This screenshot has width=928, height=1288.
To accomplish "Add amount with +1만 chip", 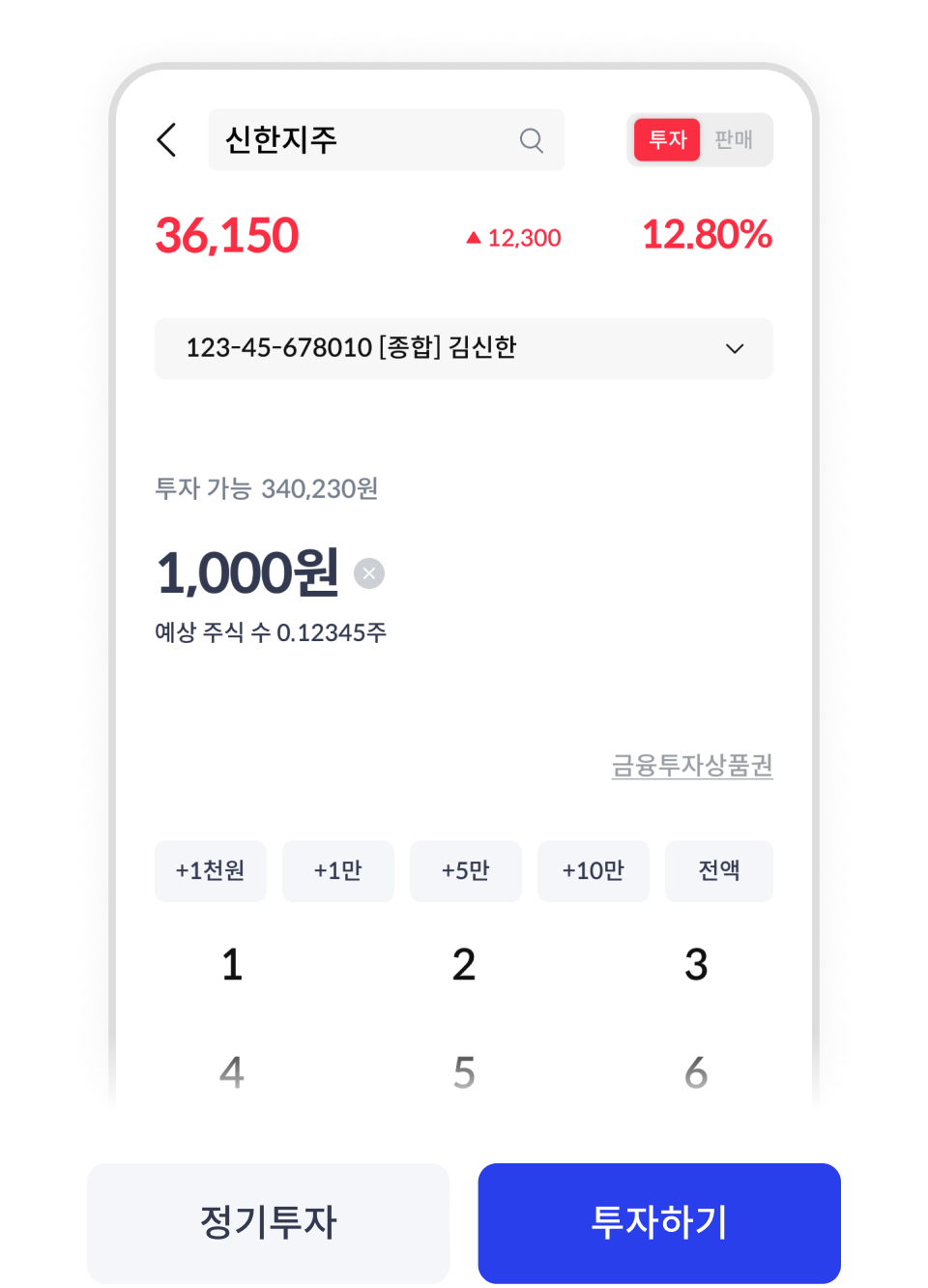I will point(337,871).
